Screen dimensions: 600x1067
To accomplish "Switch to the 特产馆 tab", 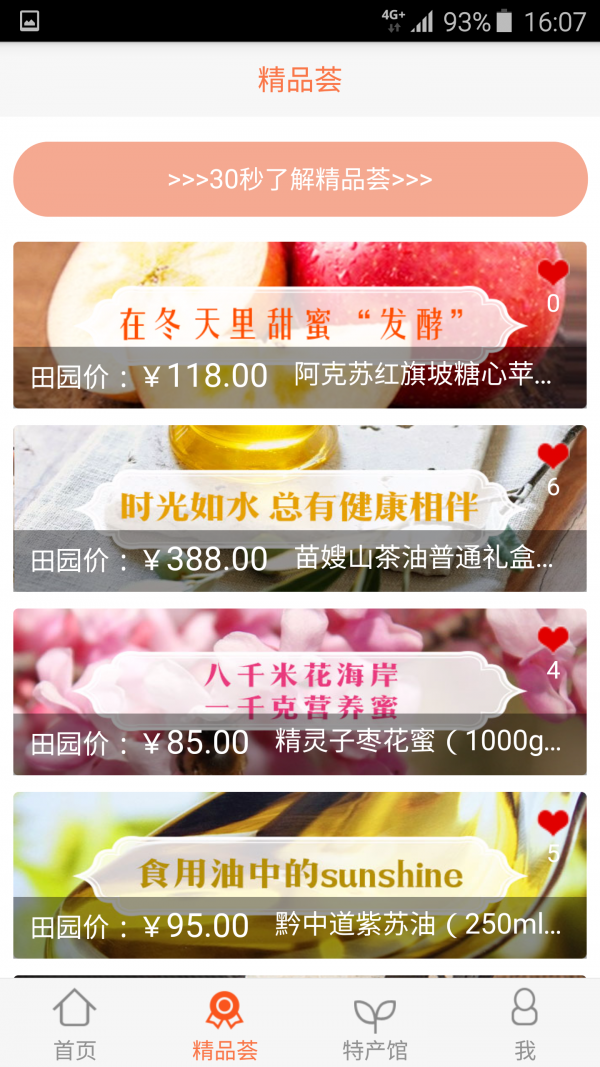I will click(375, 1024).
